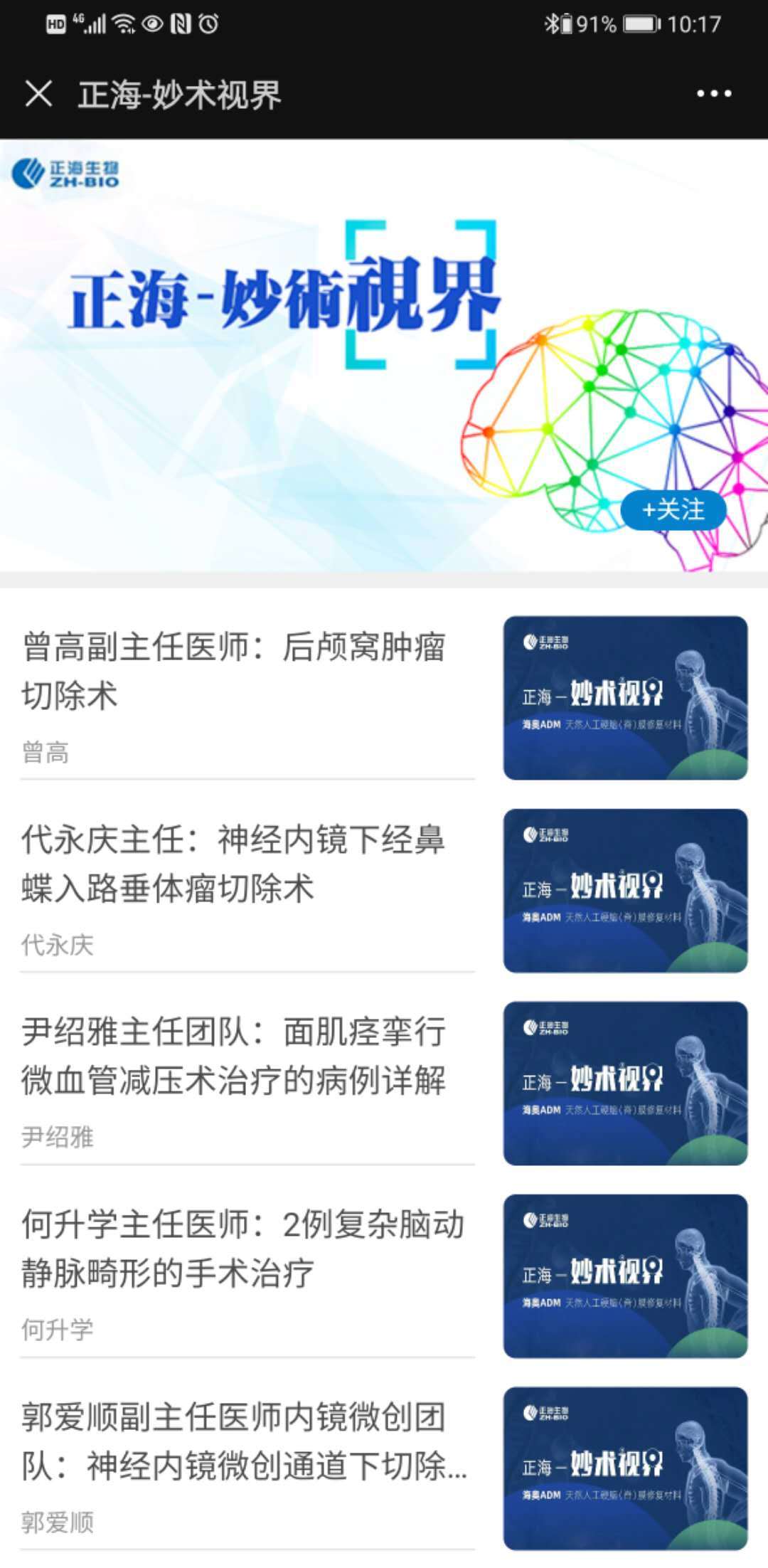
Task: Close the 正海-妙术视界 page
Action: click(x=38, y=94)
